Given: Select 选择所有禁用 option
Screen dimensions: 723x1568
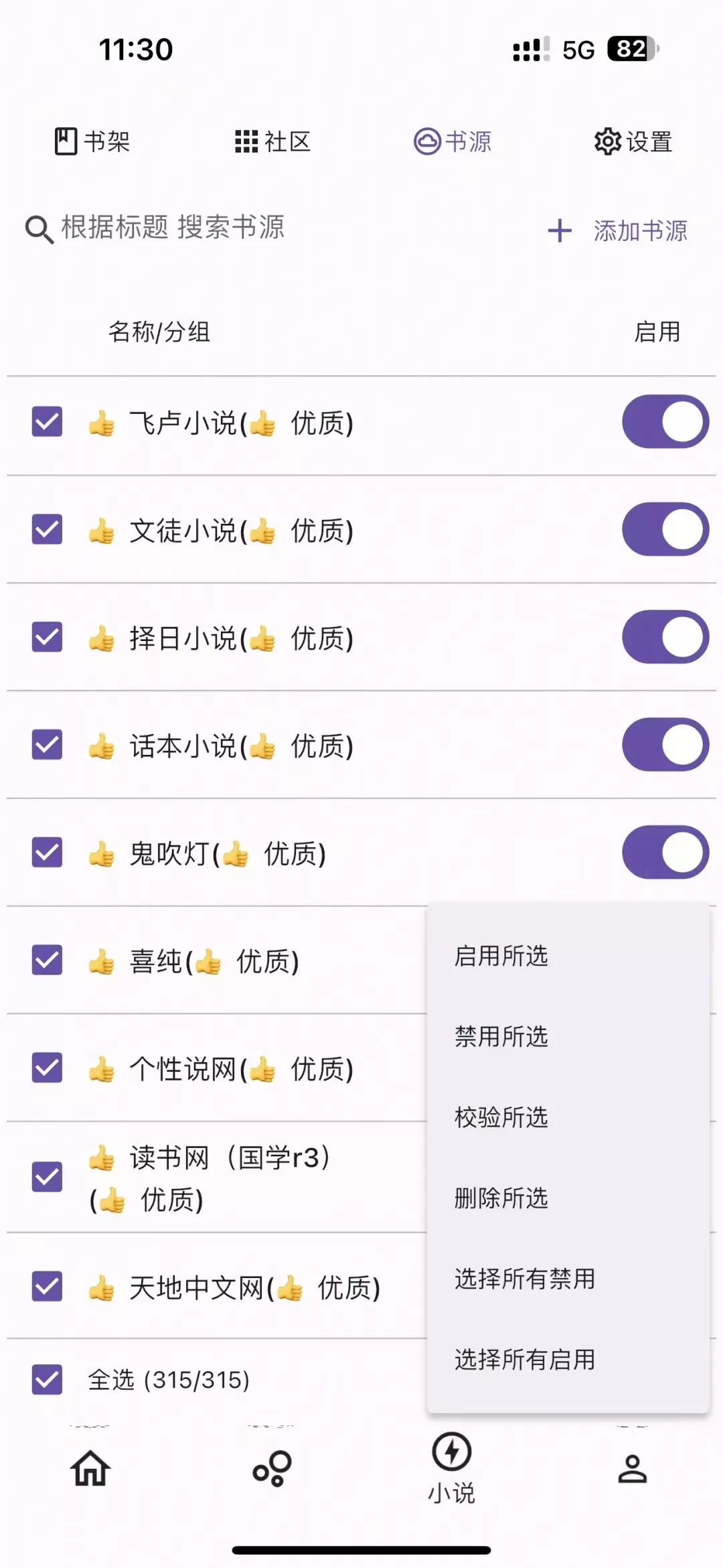Looking at the screenshot, I should [525, 1279].
